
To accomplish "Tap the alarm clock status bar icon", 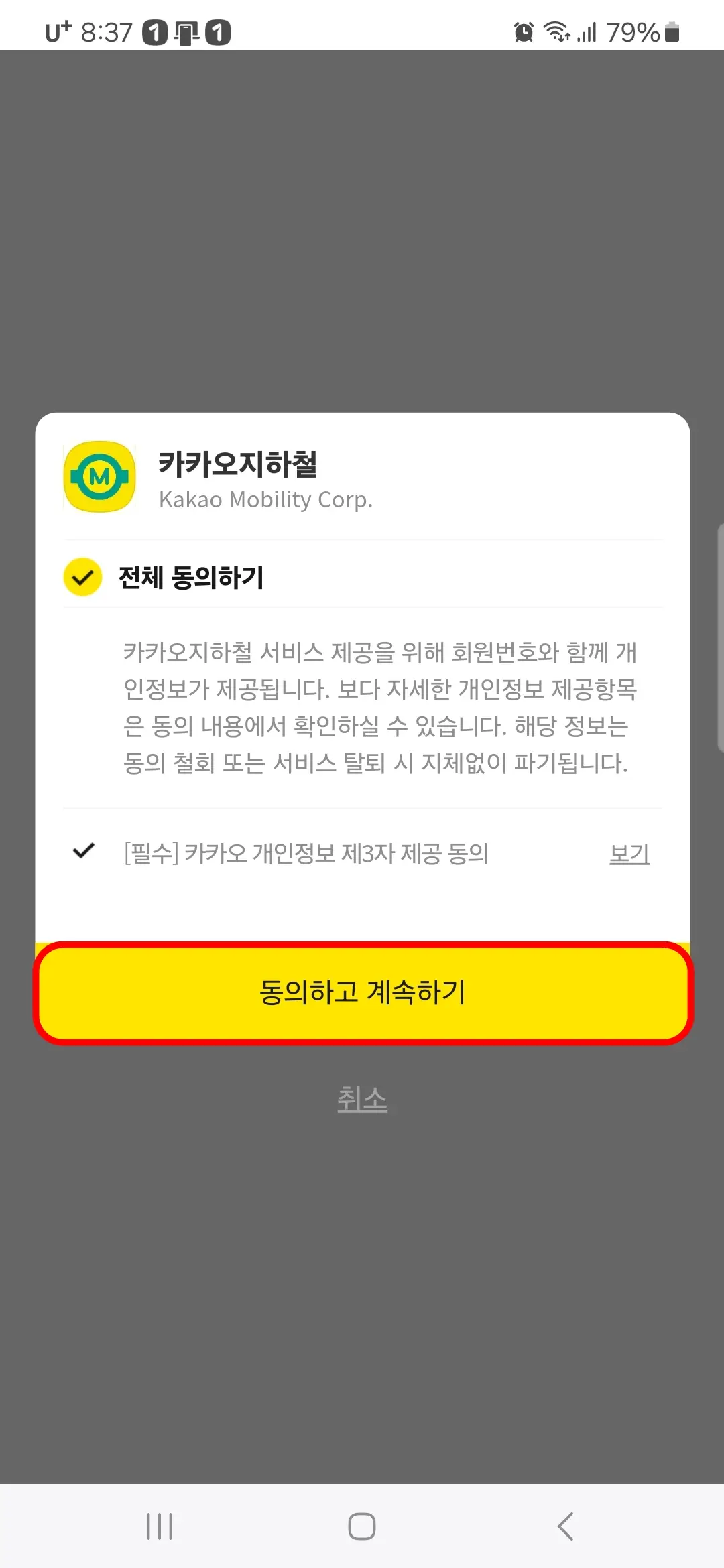I will [x=522, y=31].
